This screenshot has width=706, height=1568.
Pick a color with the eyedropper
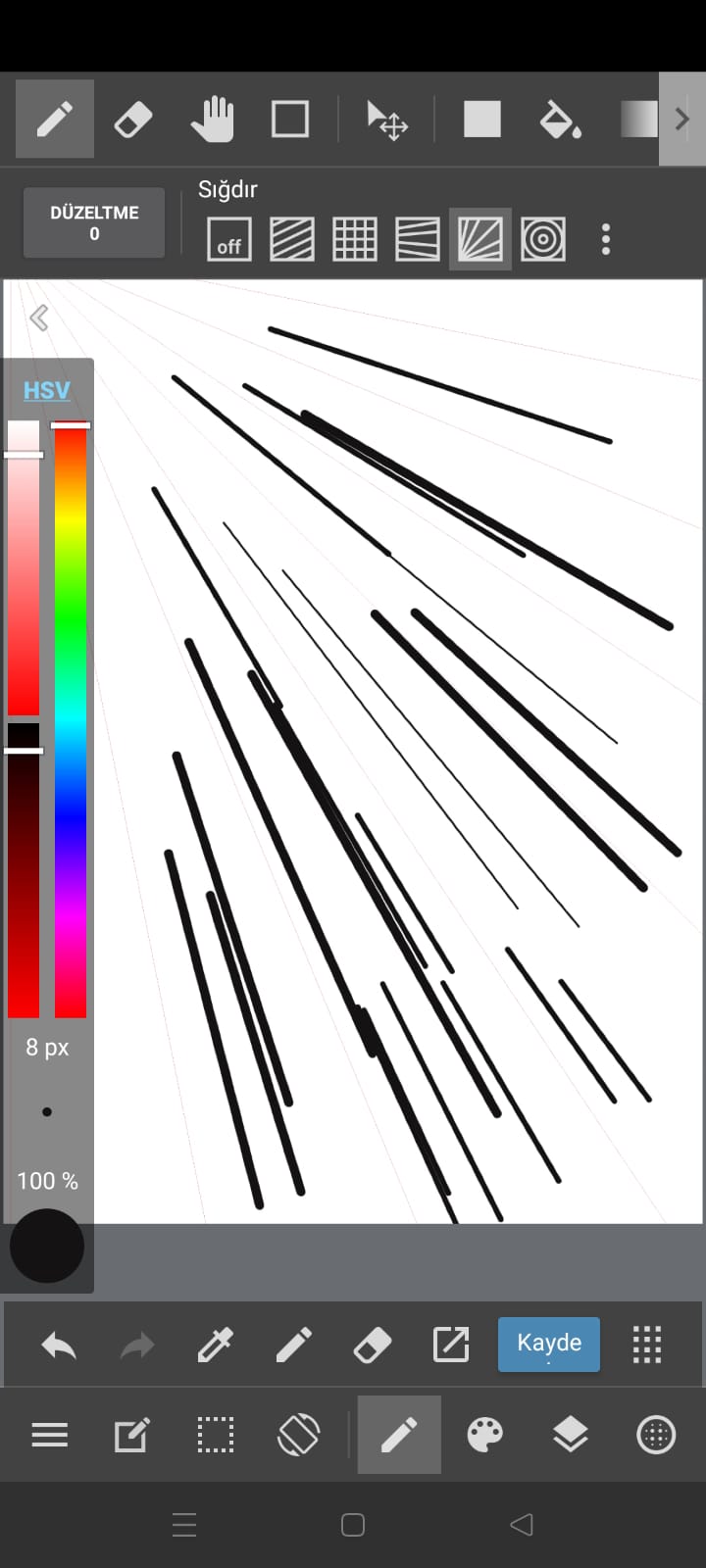point(215,1345)
